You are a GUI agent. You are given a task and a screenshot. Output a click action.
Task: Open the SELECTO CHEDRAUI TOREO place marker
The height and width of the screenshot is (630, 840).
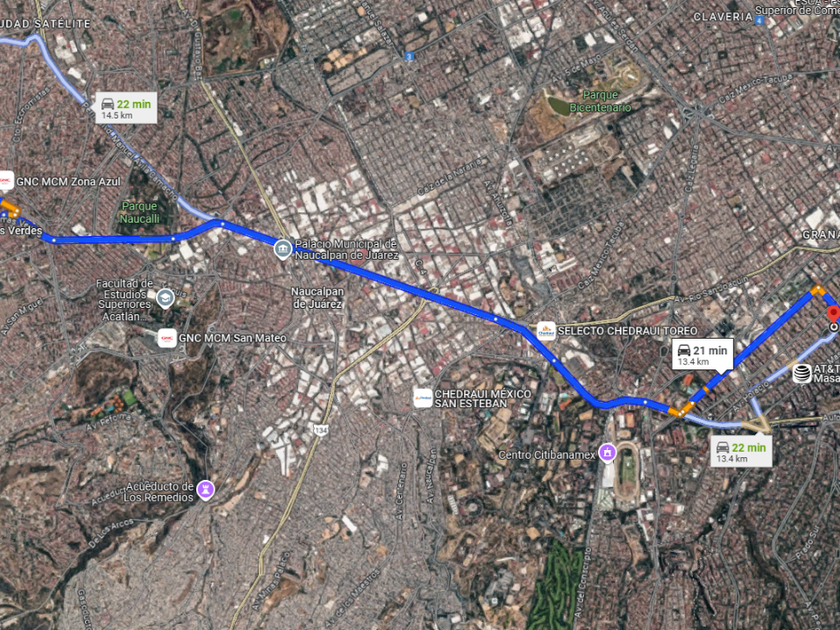(x=546, y=329)
